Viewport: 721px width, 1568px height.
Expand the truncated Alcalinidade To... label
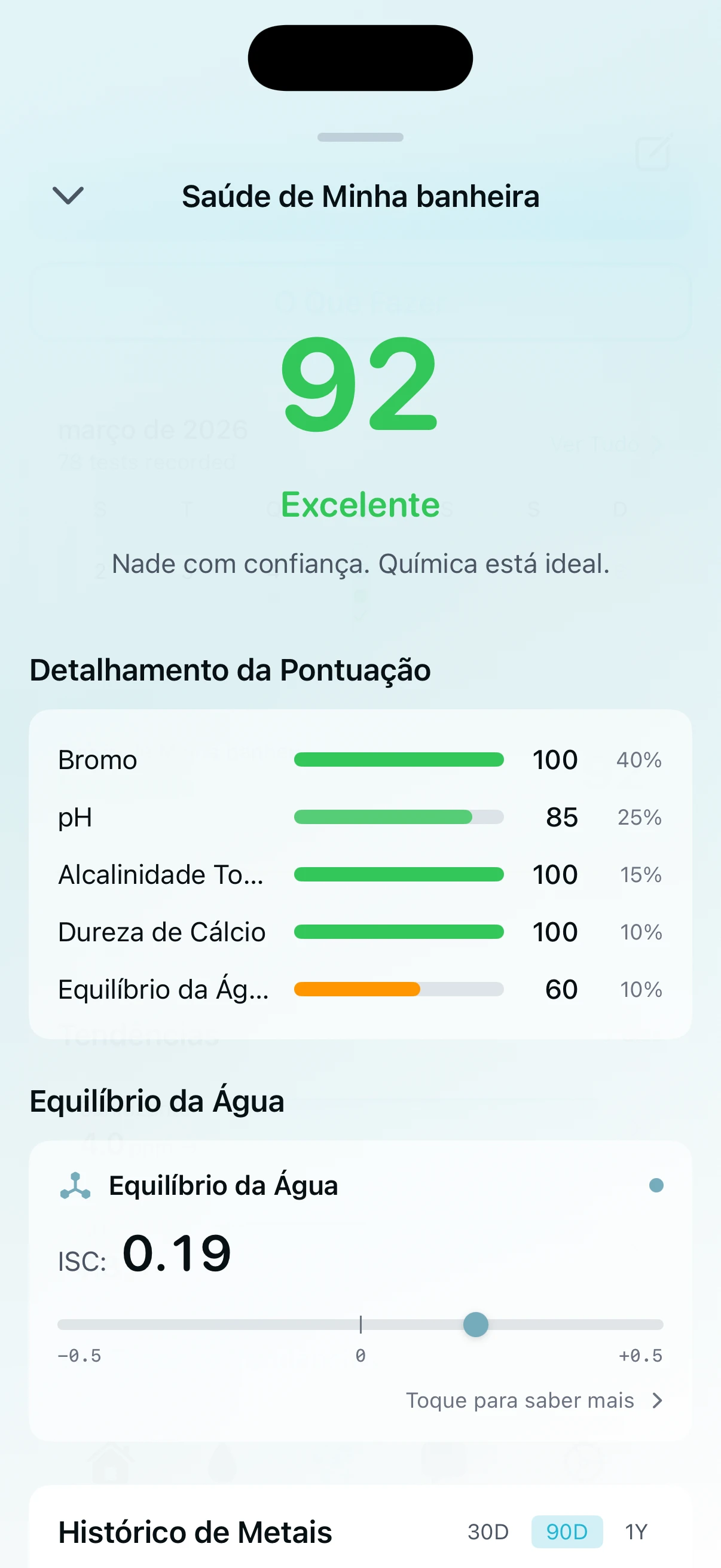161,875
